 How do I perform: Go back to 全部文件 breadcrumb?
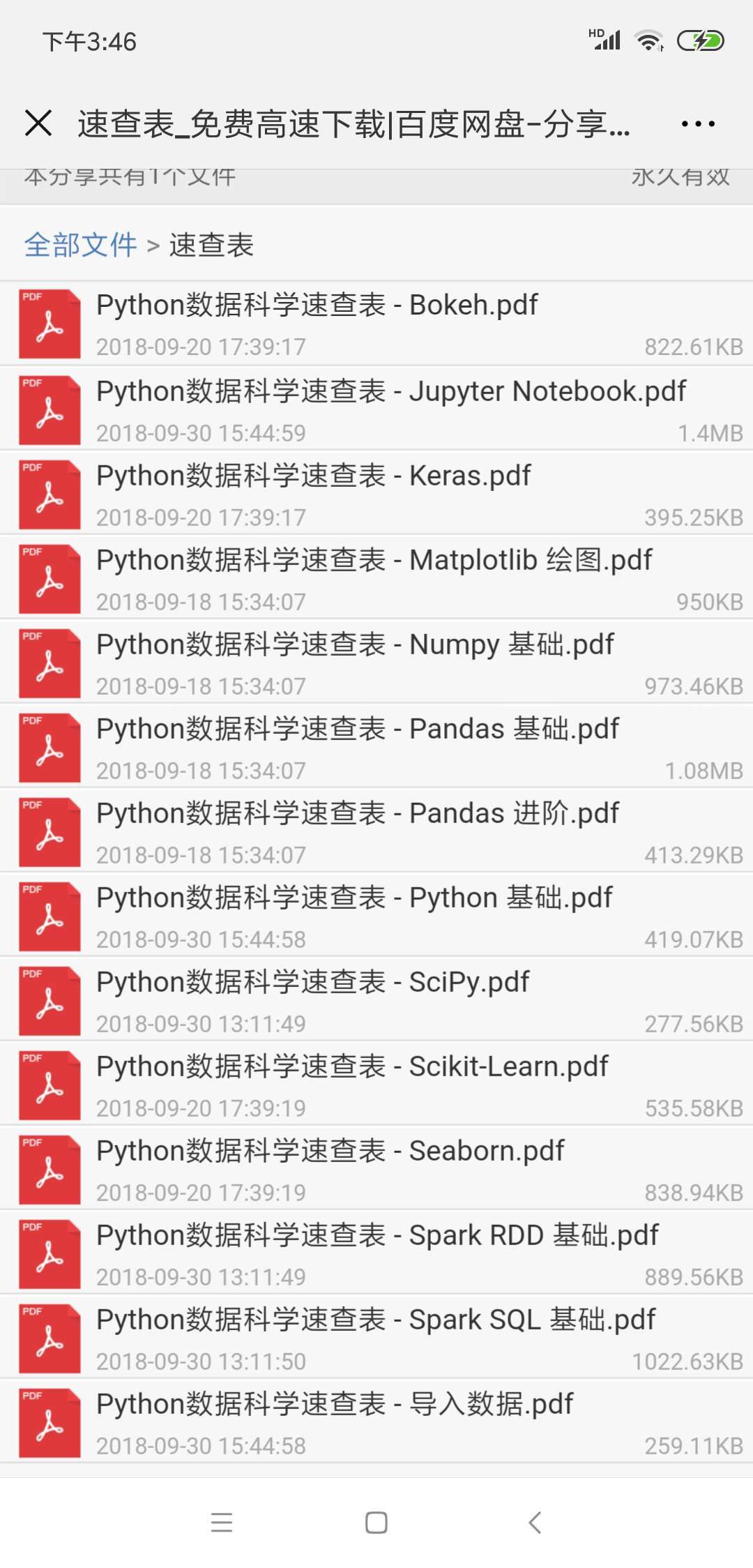pyautogui.click(x=81, y=245)
